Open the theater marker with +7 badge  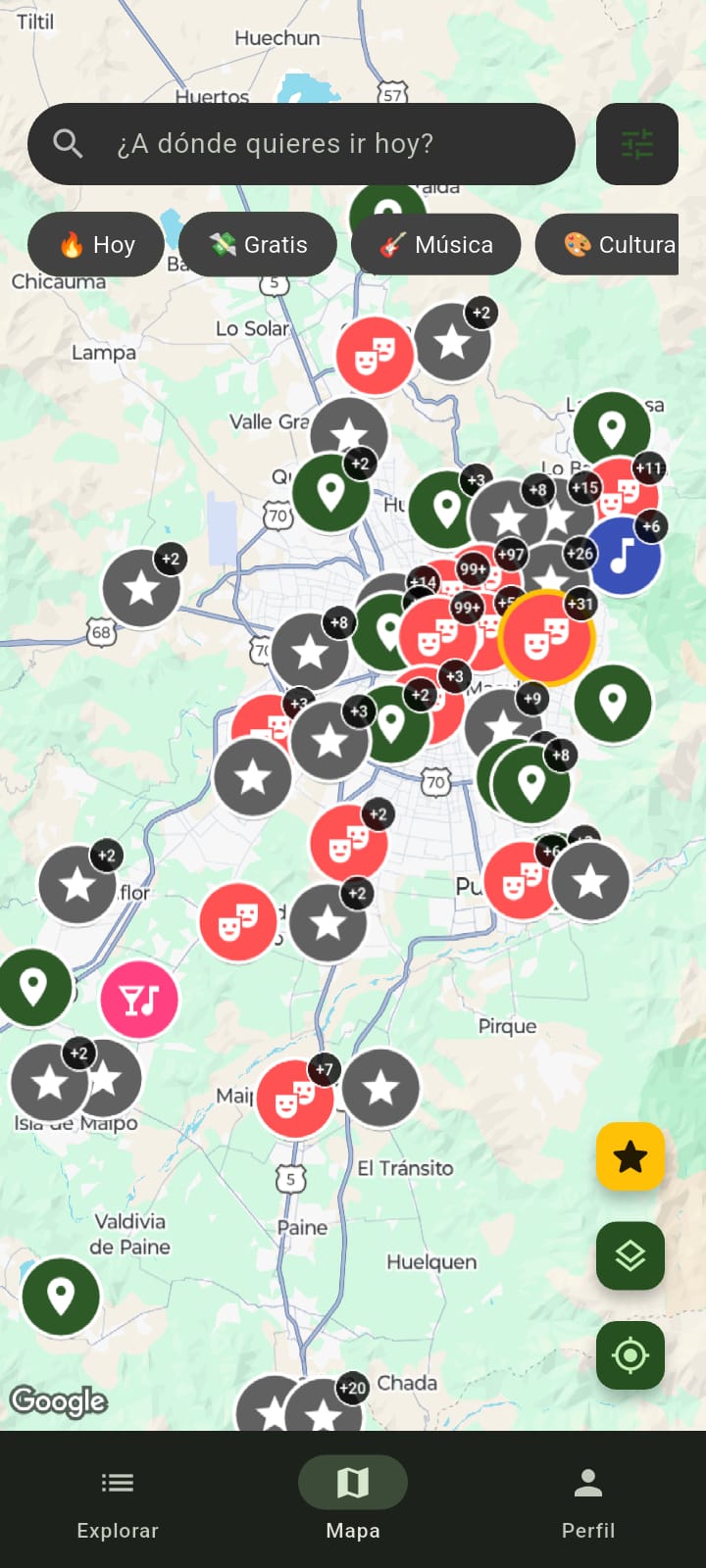(x=294, y=1100)
